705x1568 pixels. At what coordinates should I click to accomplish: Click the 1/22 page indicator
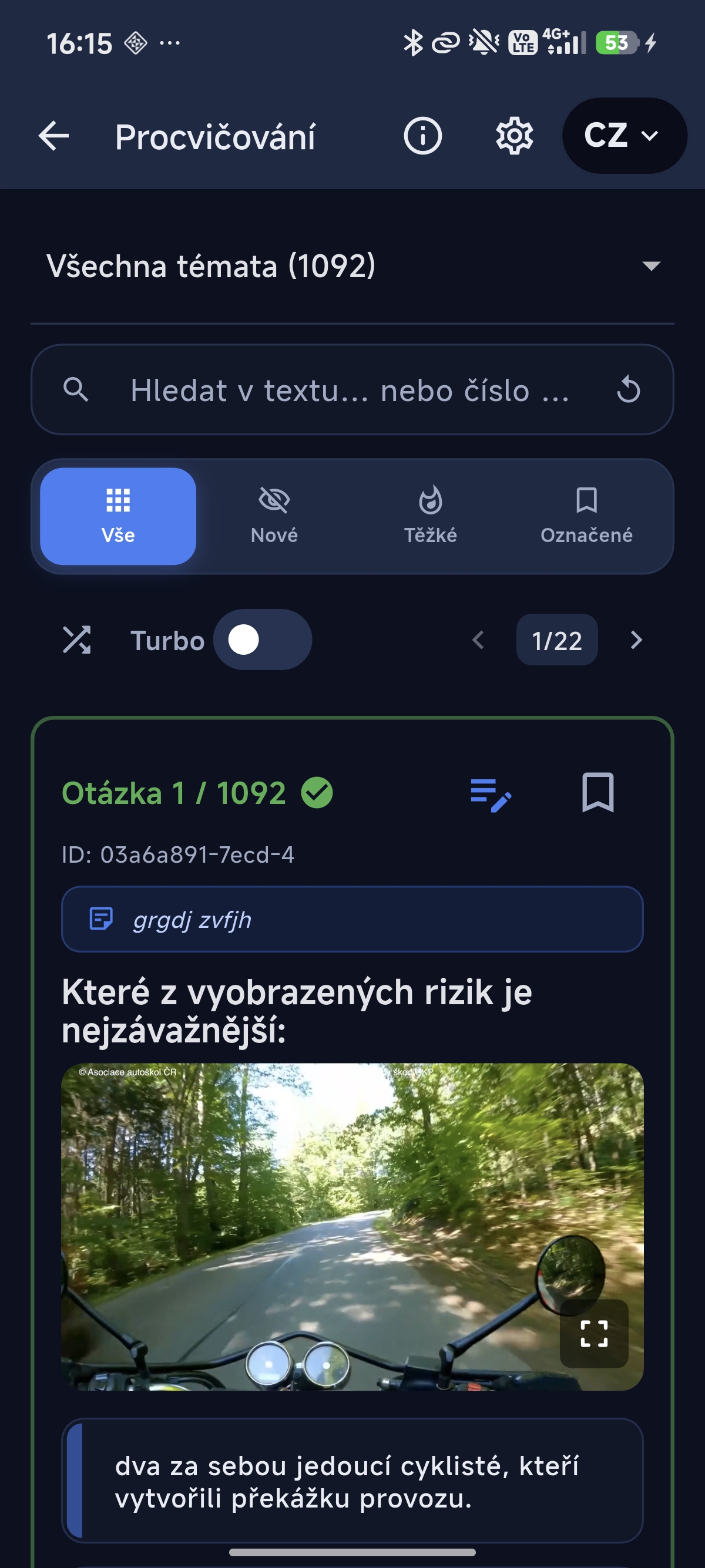(x=556, y=640)
